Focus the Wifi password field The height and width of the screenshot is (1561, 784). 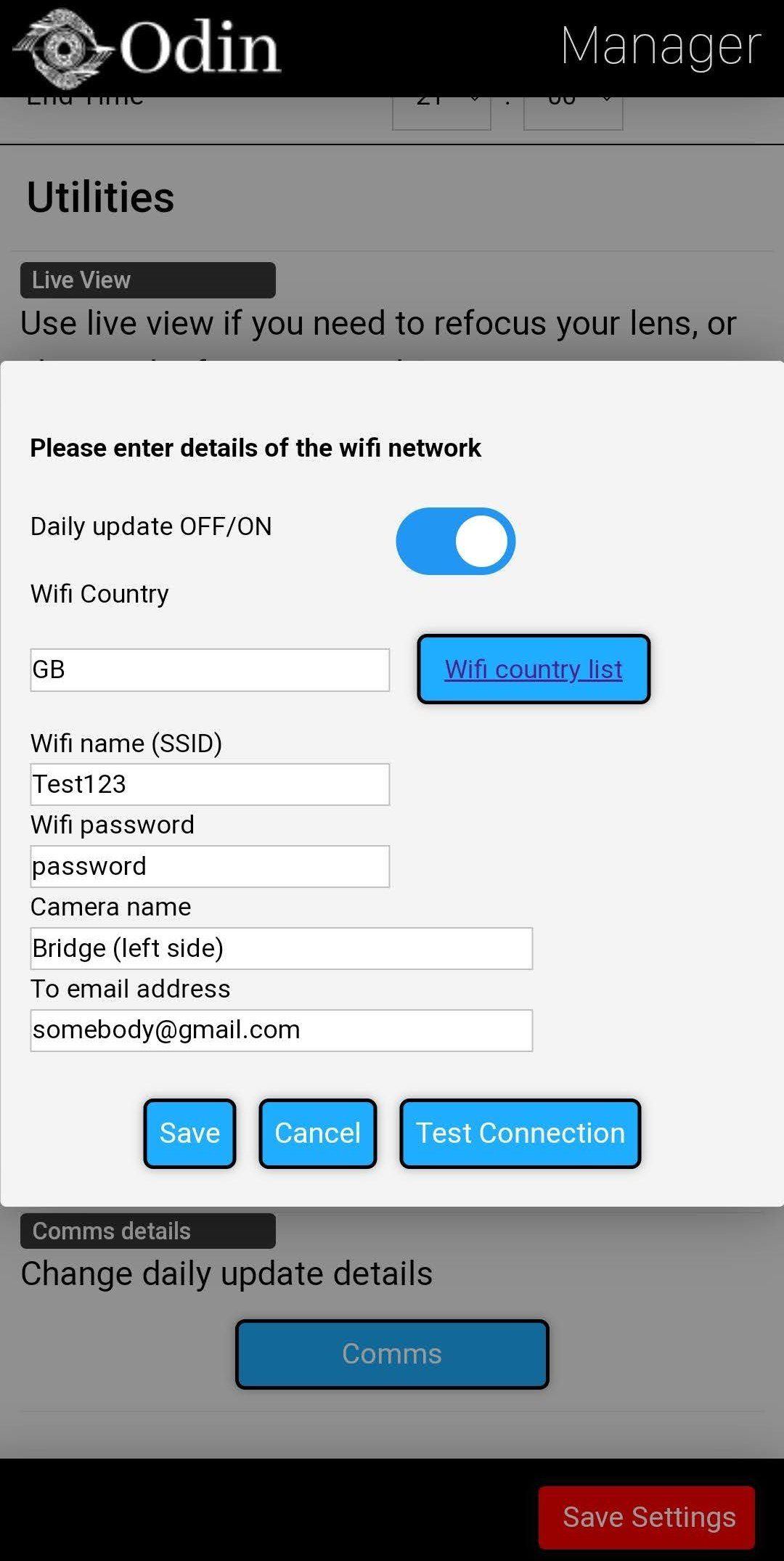(210, 866)
